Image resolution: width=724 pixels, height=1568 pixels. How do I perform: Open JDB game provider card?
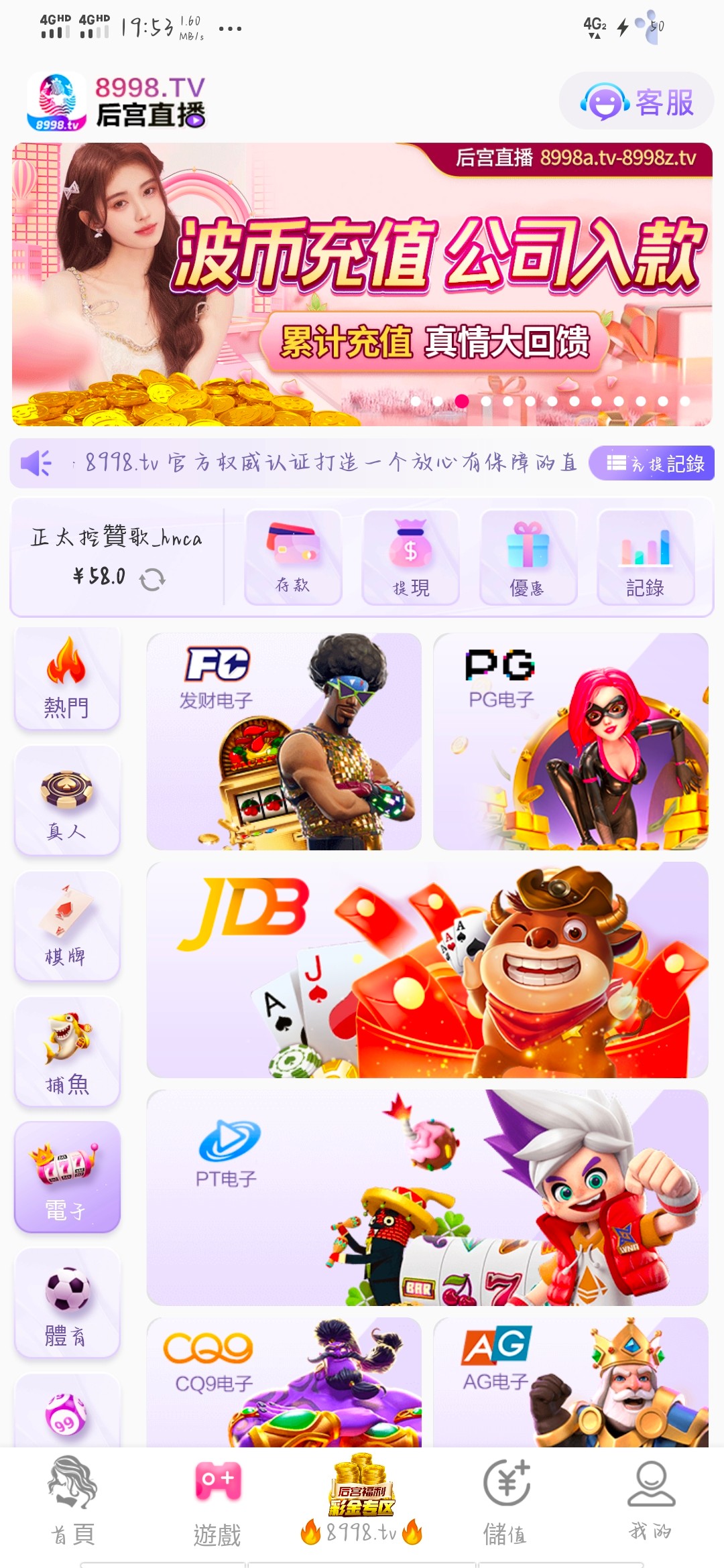[x=427, y=970]
